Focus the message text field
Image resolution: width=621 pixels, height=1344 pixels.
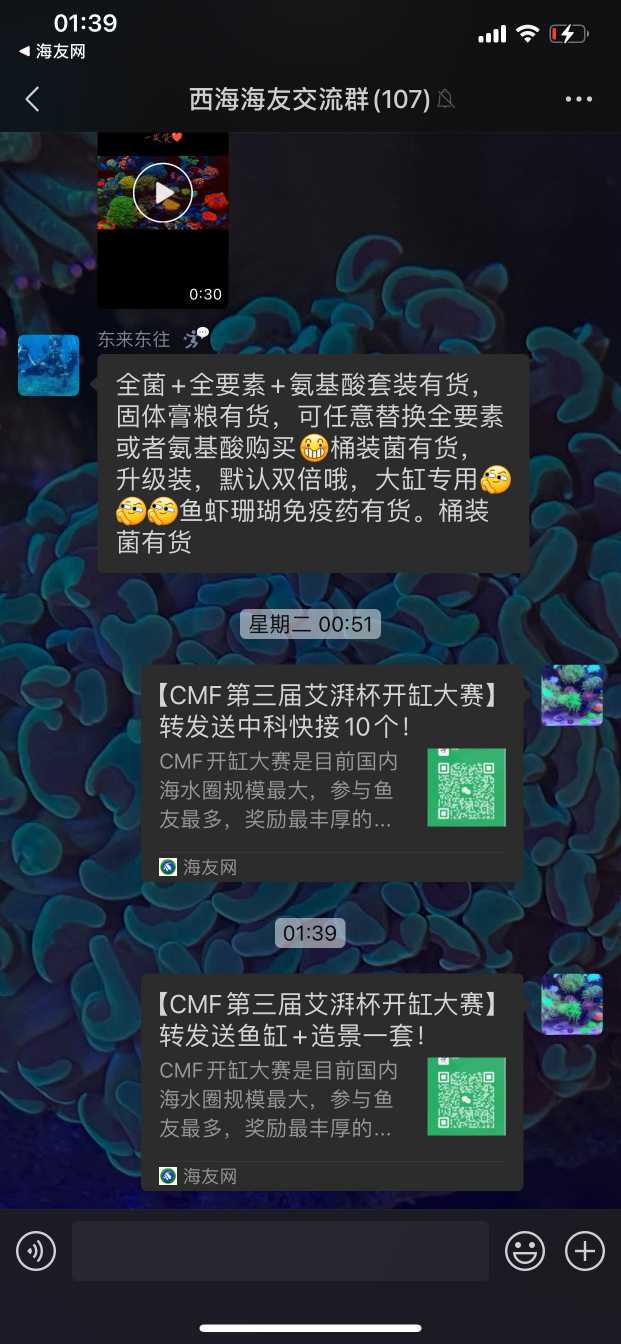click(x=280, y=1251)
